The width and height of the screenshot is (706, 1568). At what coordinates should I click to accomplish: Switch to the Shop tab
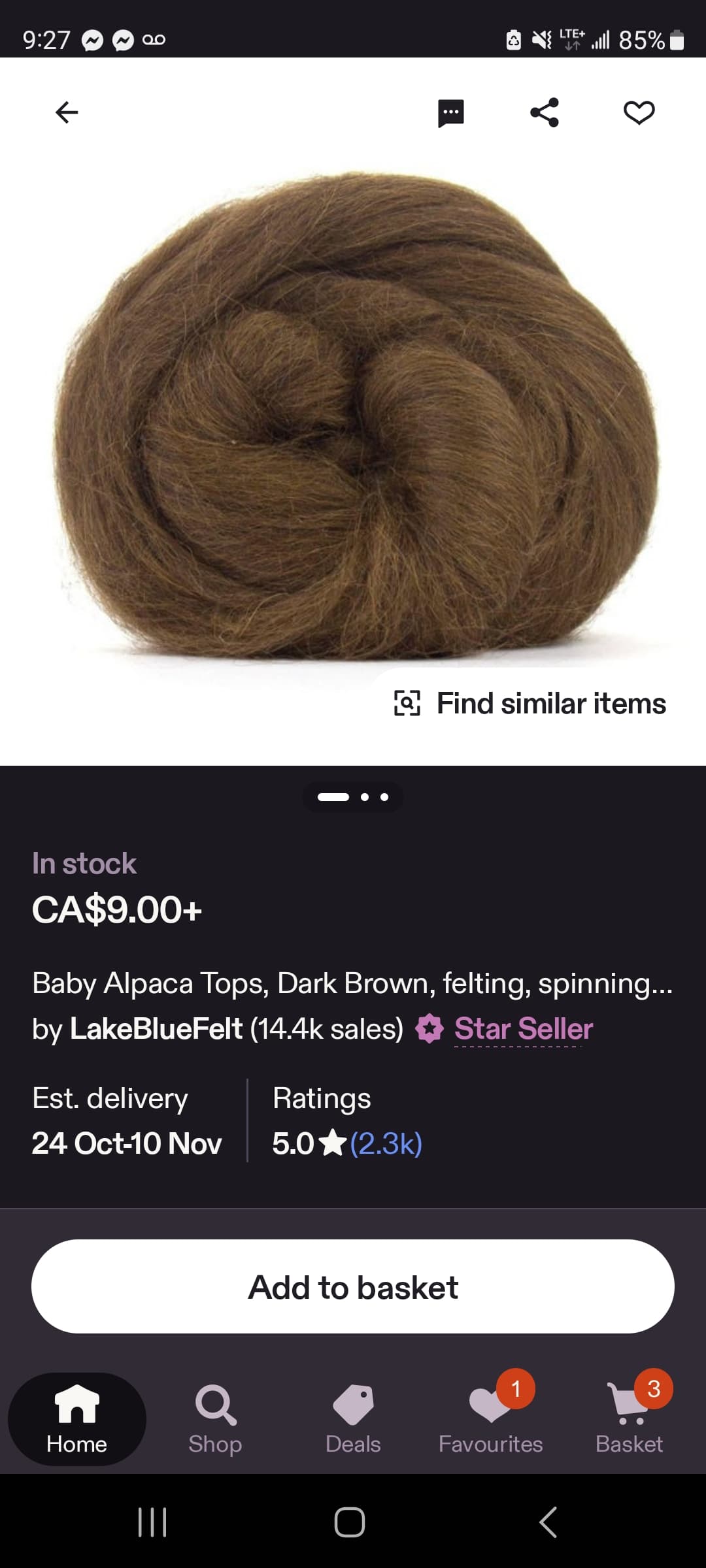[215, 1419]
